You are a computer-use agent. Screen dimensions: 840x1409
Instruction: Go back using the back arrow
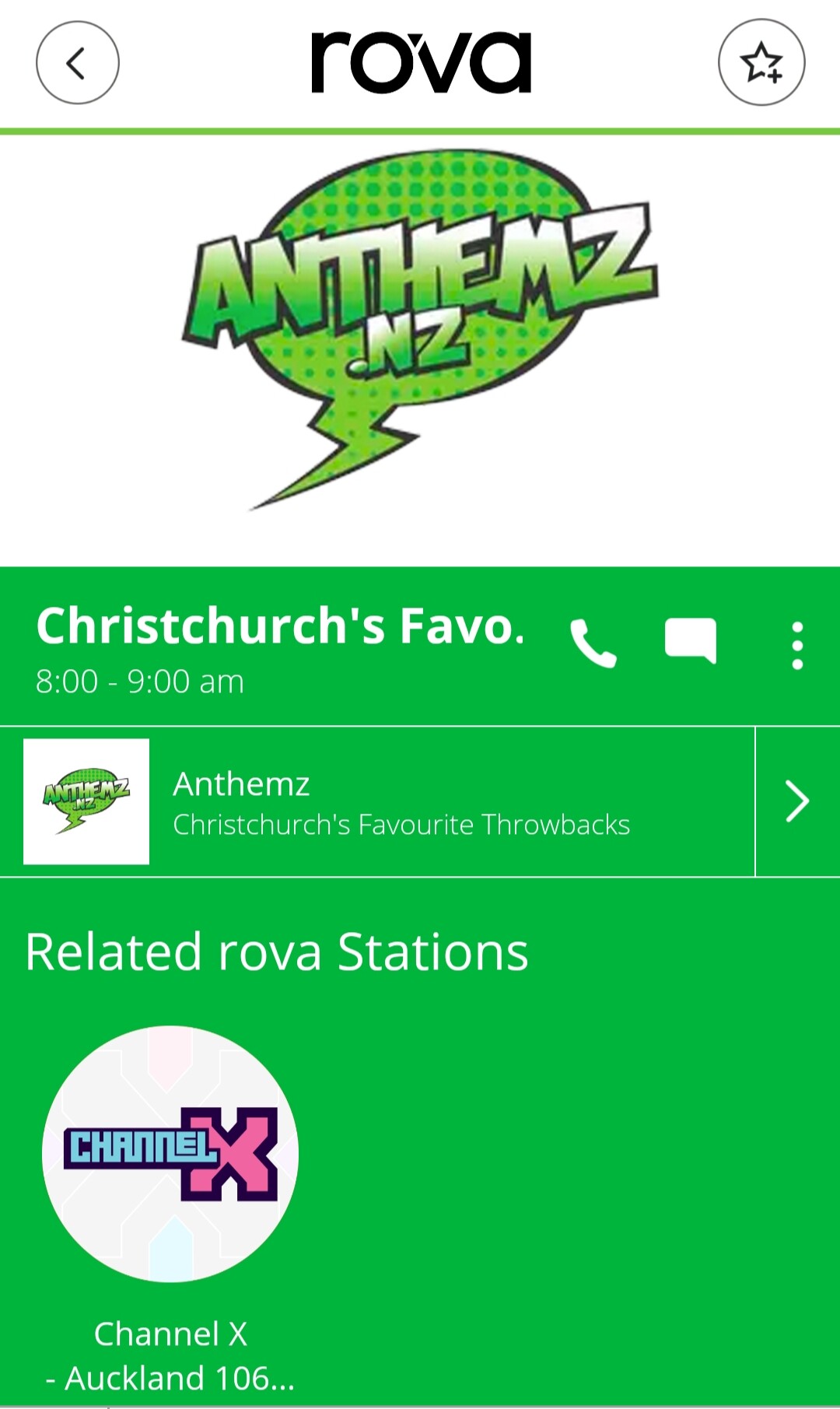77,63
